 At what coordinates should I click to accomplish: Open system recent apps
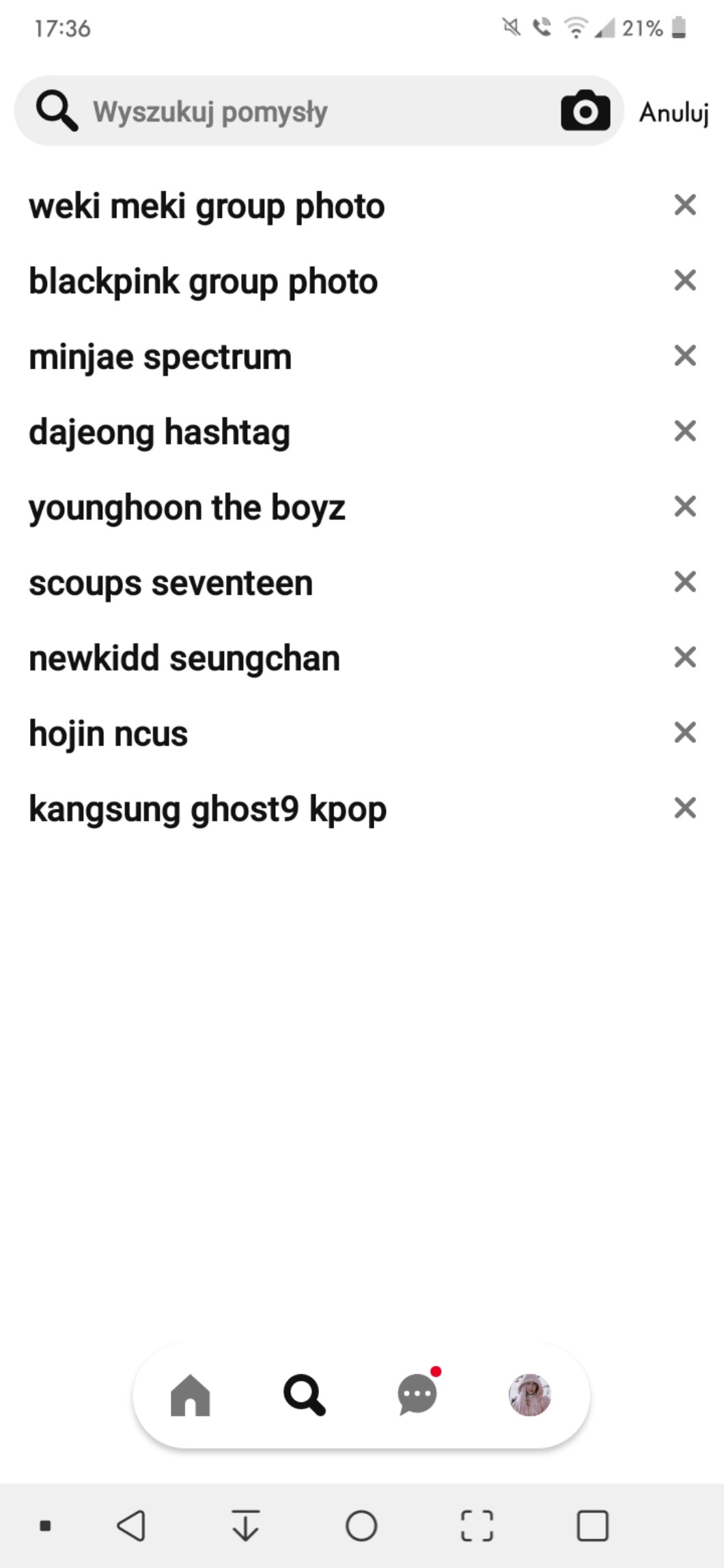point(592,1525)
